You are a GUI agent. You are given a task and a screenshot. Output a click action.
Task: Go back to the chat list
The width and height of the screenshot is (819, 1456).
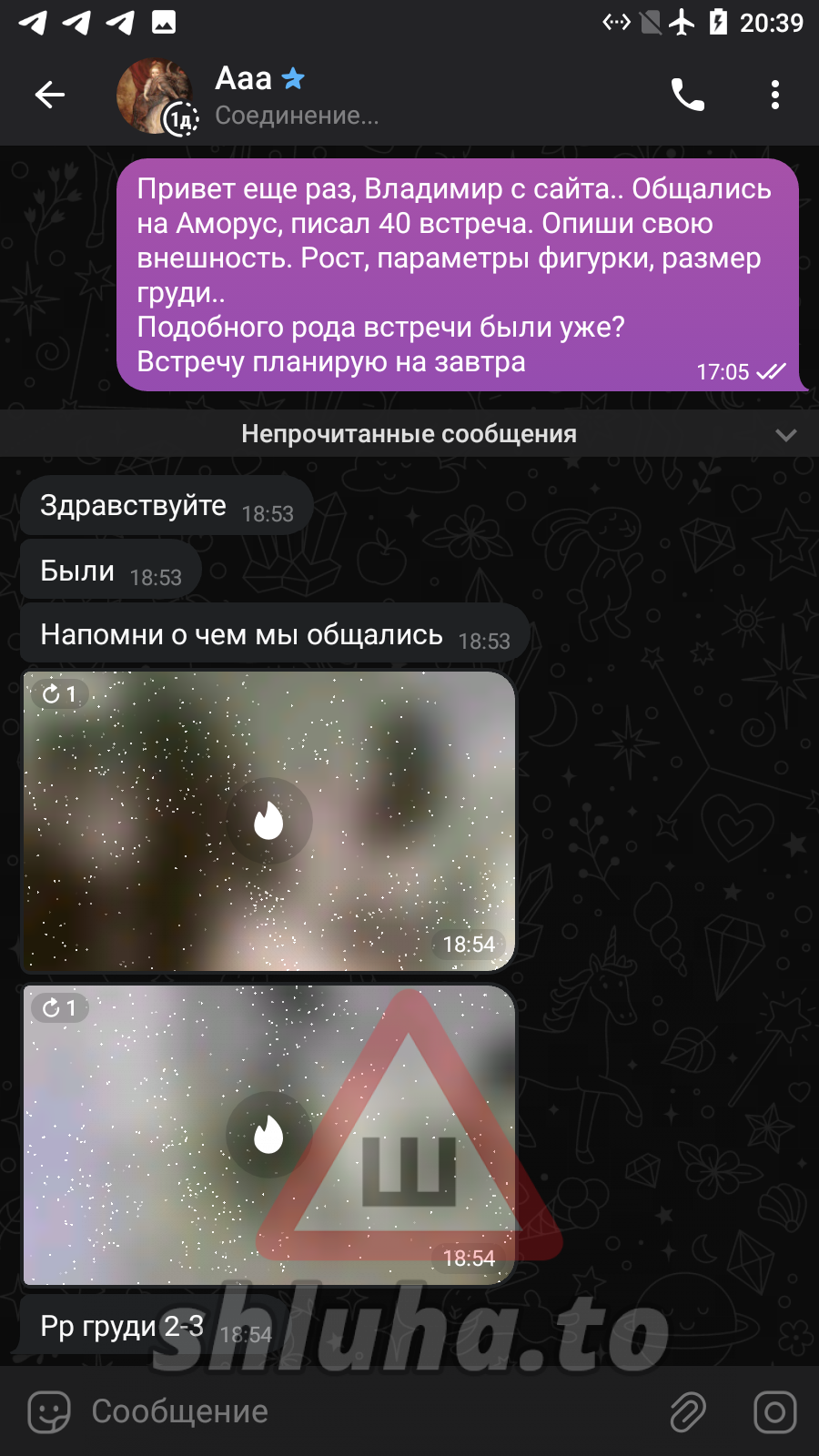[x=50, y=95]
